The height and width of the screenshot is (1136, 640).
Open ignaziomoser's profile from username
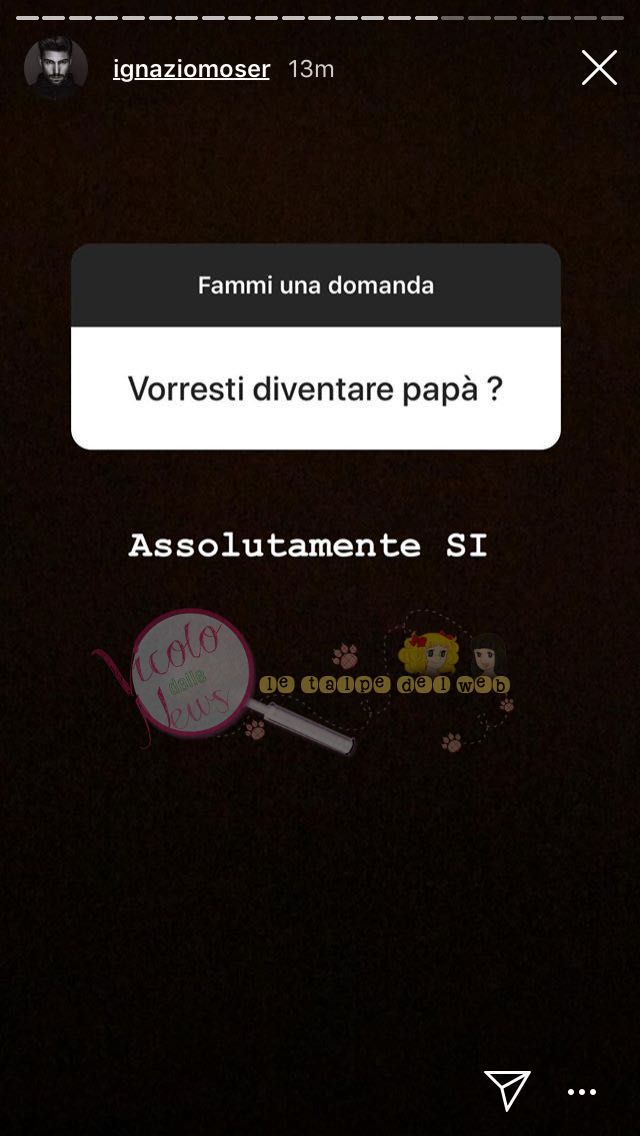coord(191,69)
